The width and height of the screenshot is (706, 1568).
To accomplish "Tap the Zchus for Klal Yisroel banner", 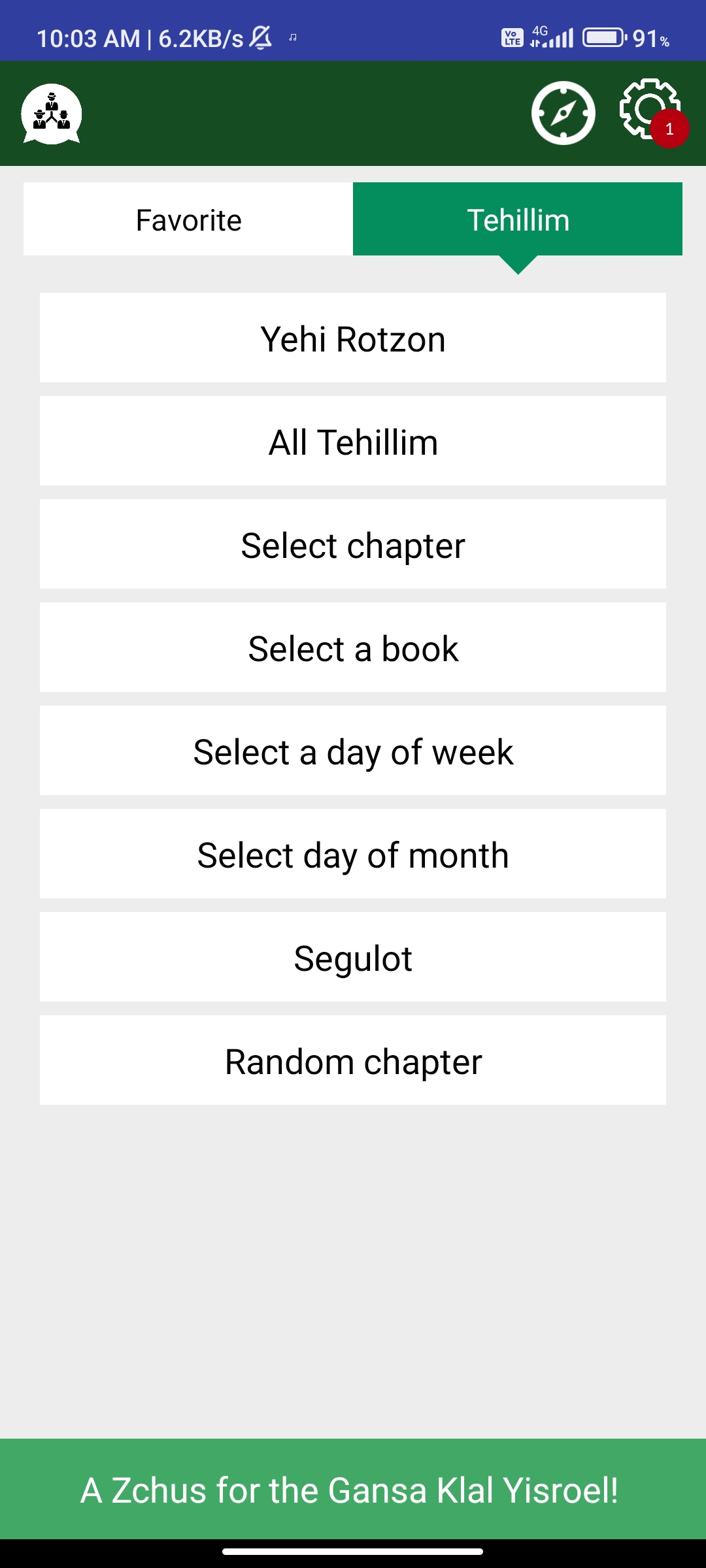I will [x=353, y=1489].
